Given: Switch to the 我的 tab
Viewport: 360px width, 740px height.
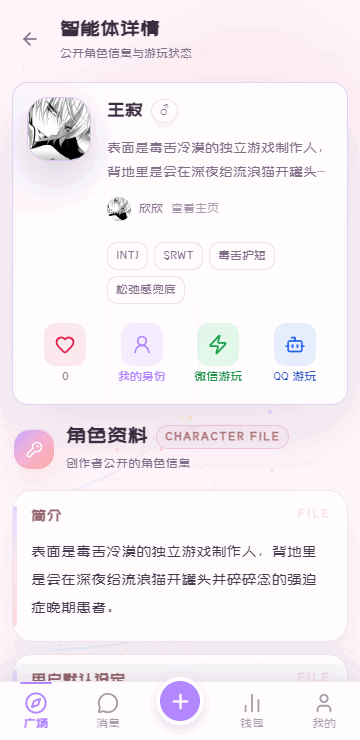Looking at the screenshot, I should [x=324, y=710].
